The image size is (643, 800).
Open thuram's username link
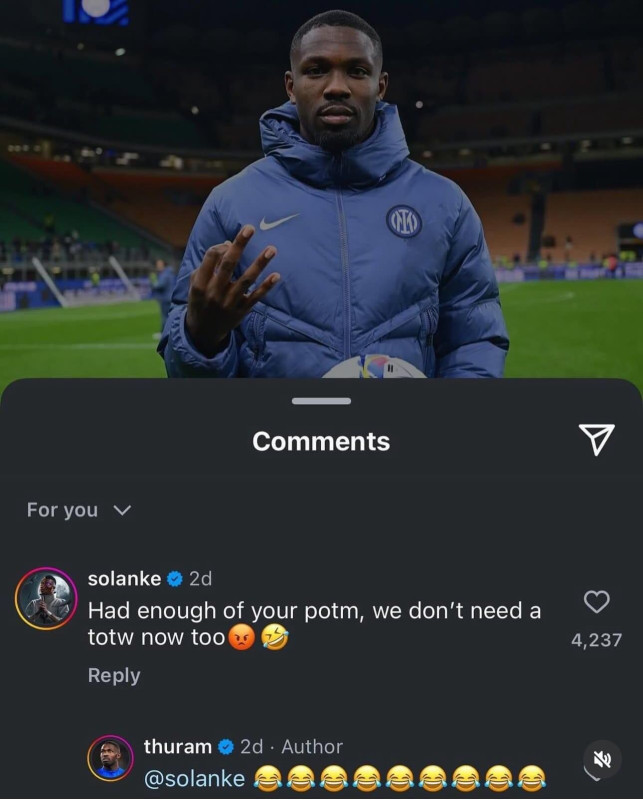[x=177, y=747]
